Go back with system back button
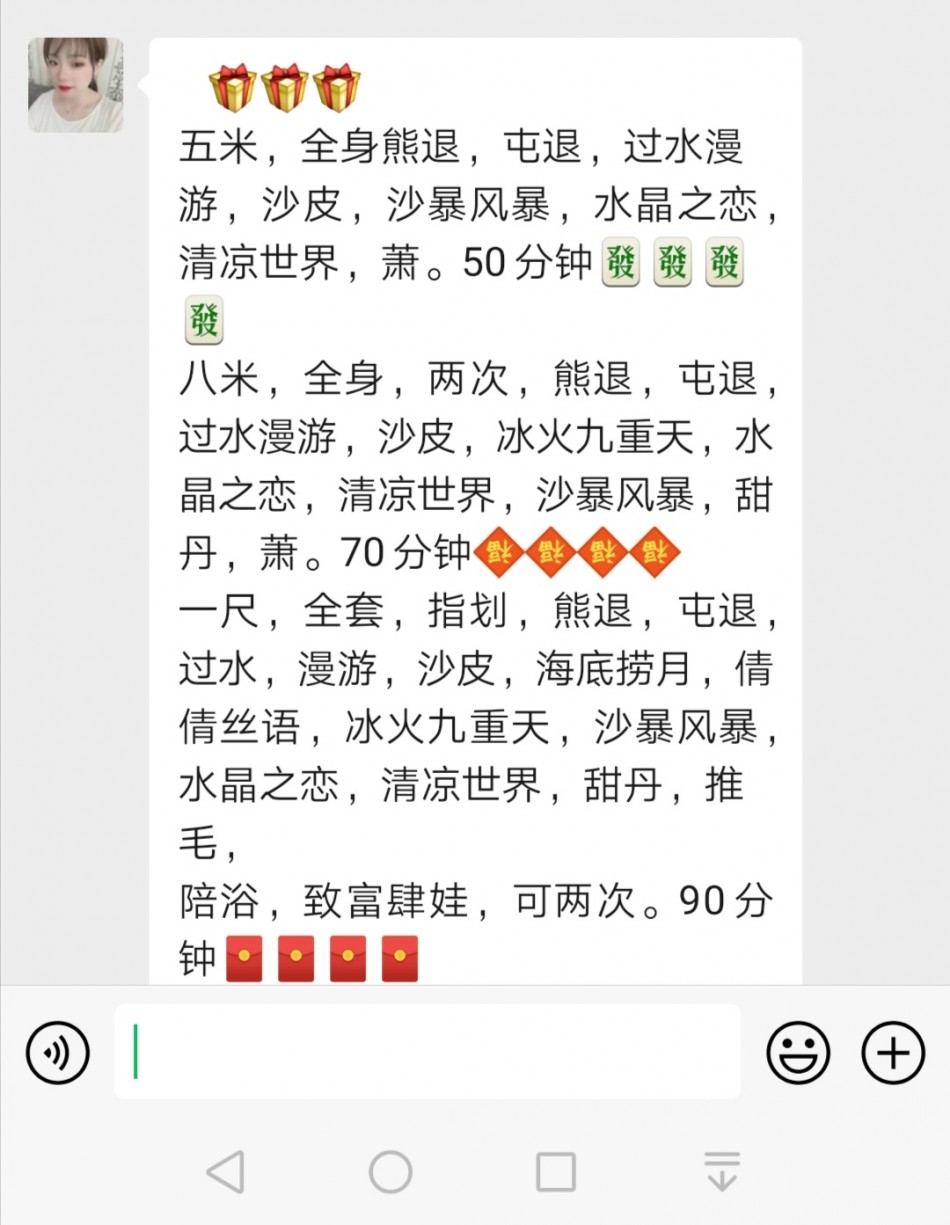950x1225 pixels. coord(225,1171)
